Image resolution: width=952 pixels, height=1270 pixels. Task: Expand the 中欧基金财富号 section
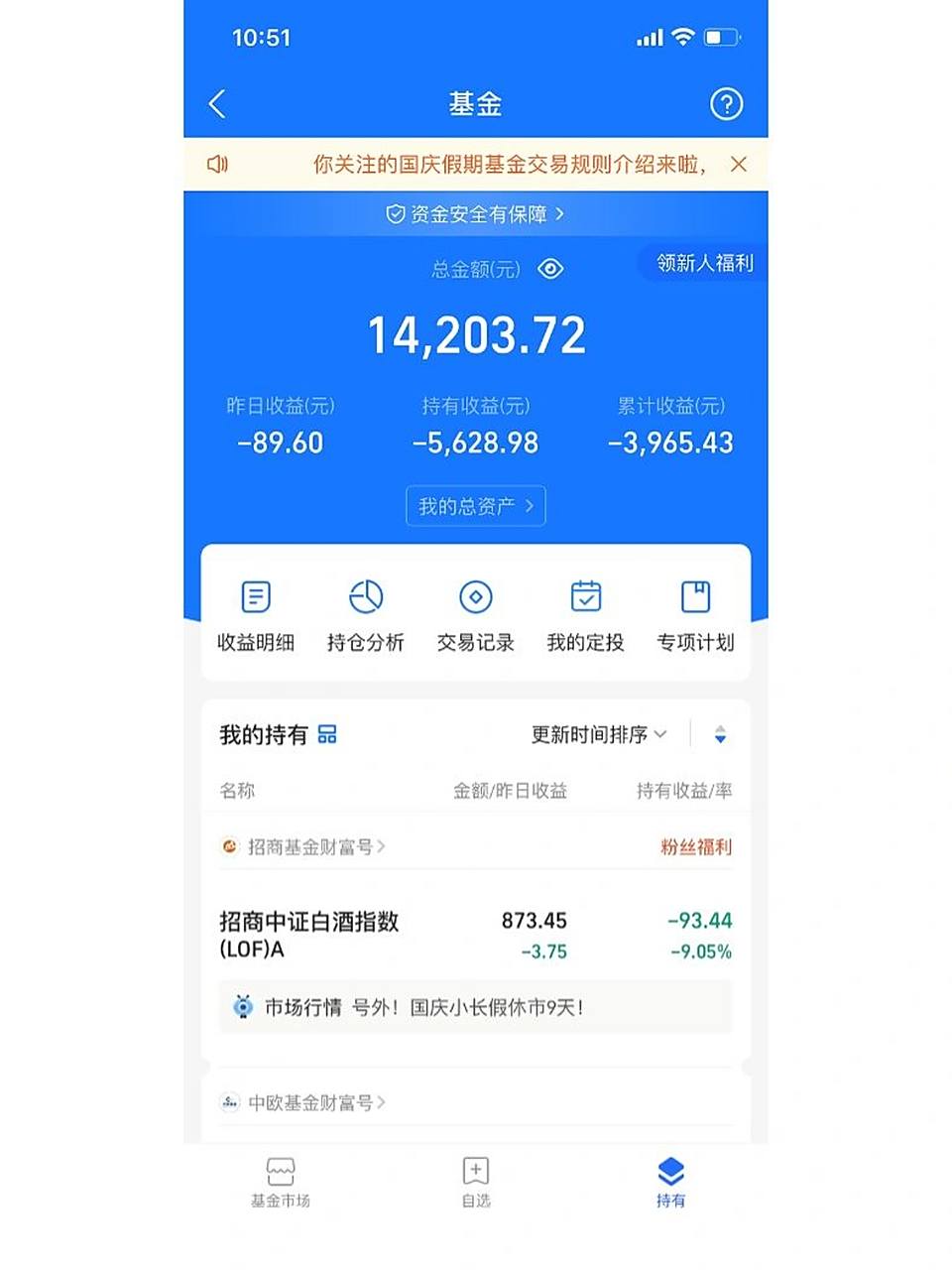coord(303,1102)
